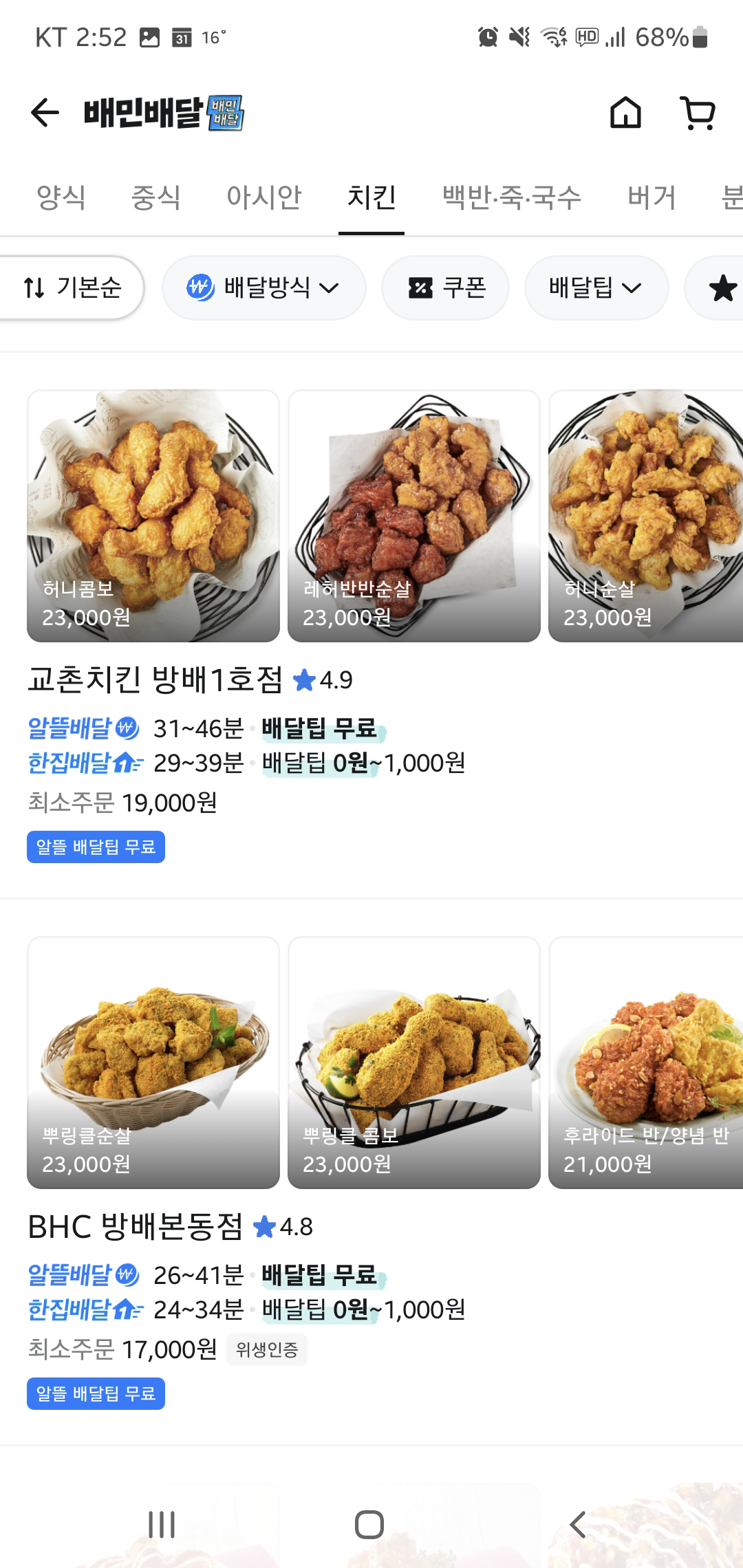Expand the 배달팁 filter dropdown

[596, 287]
